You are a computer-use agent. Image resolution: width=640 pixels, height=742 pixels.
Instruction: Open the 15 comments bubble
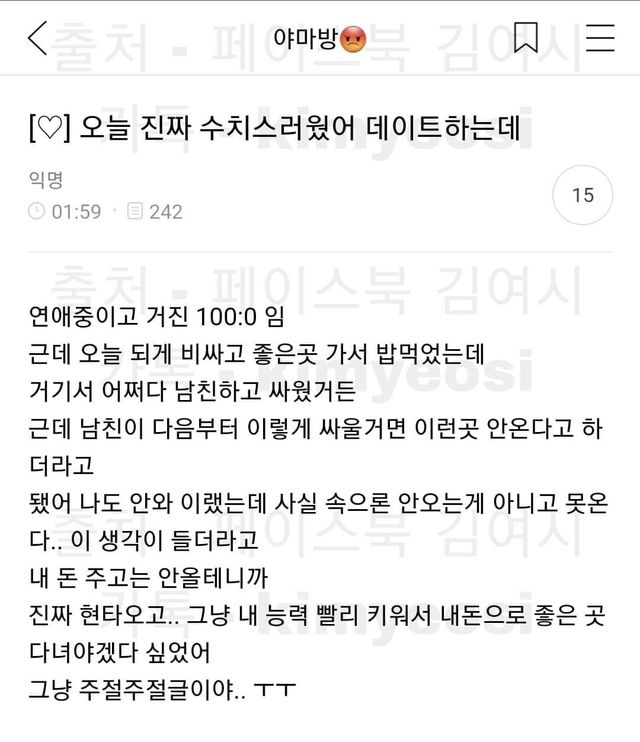582,195
